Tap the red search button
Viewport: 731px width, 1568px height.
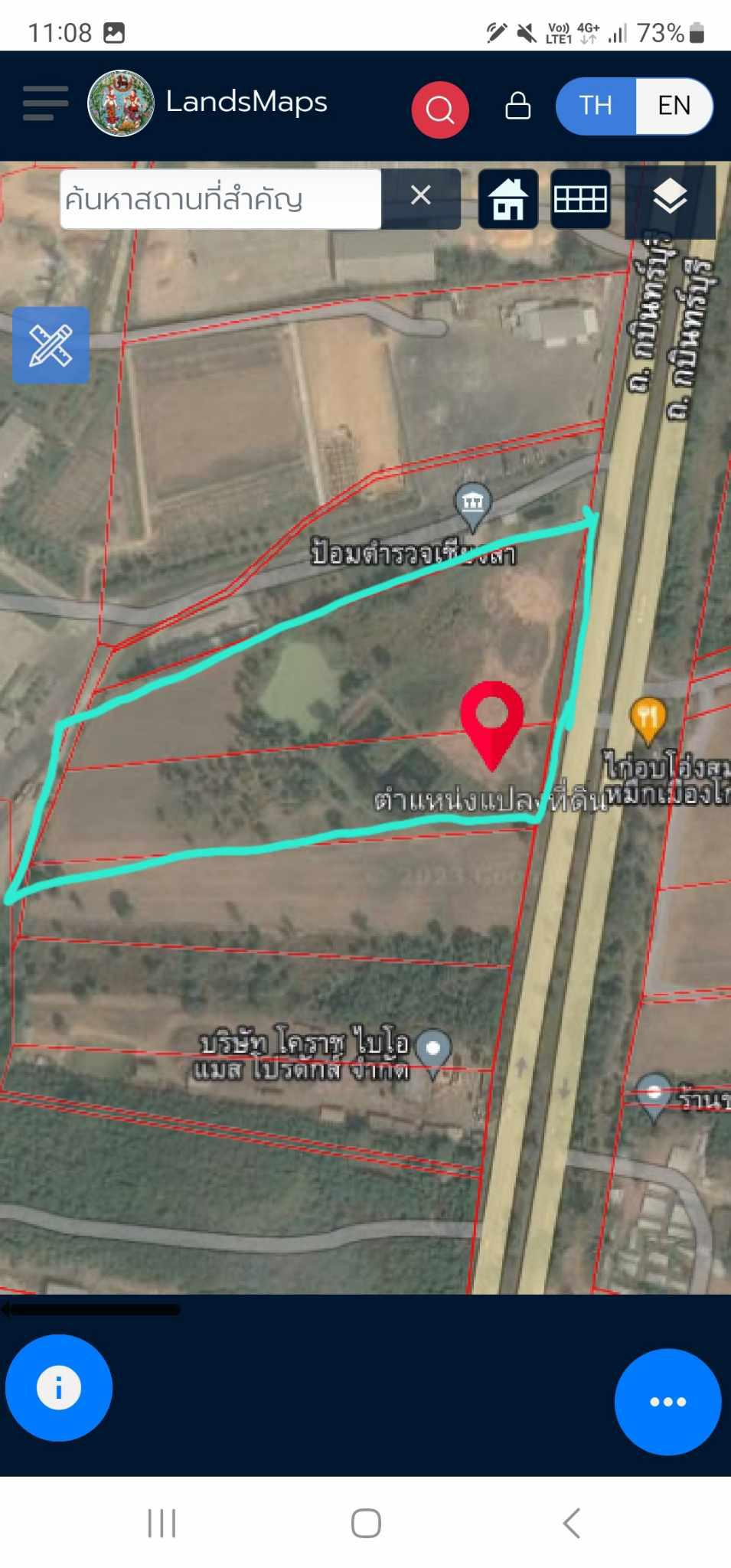[440, 109]
